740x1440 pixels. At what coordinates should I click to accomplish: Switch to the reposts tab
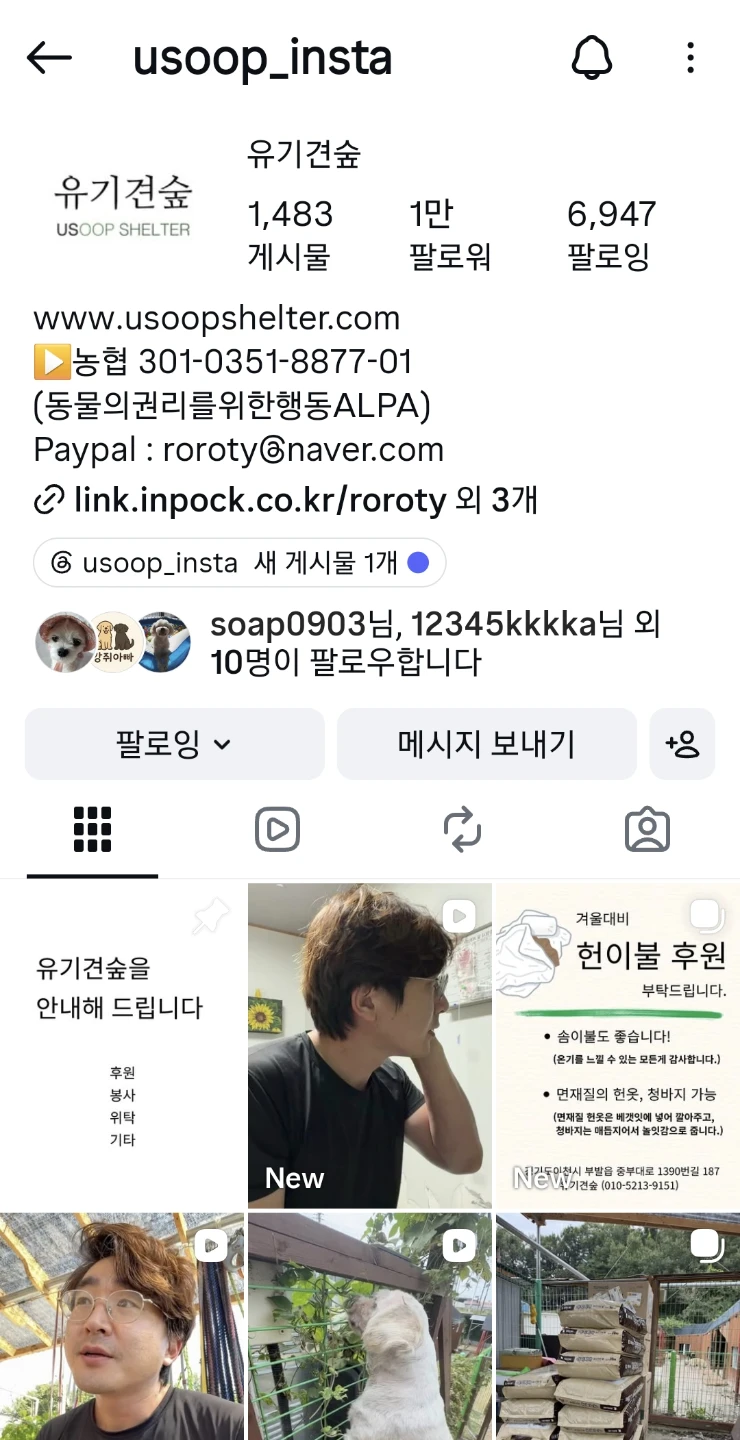pyautogui.click(x=462, y=830)
